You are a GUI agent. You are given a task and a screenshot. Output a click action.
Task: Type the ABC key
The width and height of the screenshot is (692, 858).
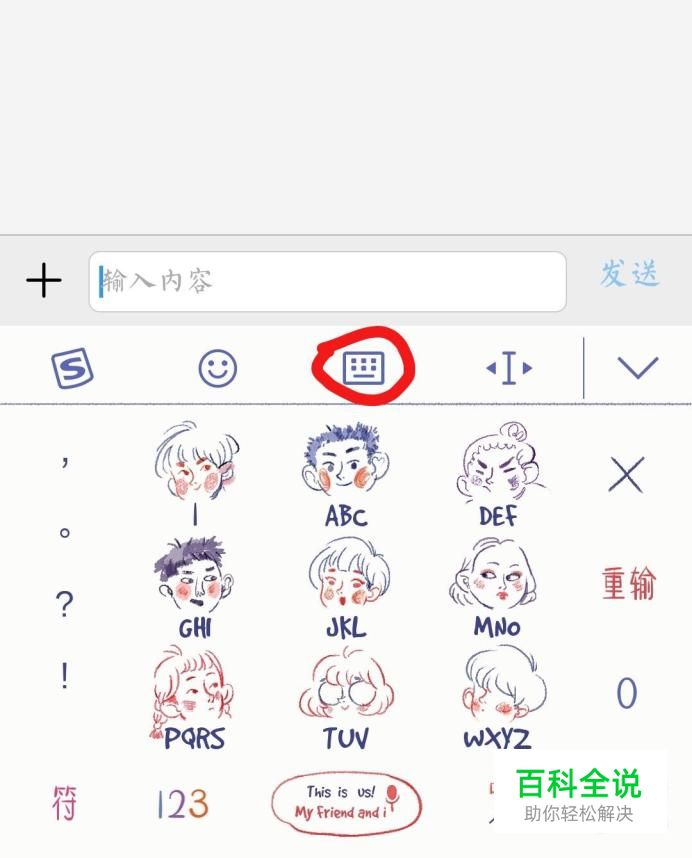coord(346,477)
